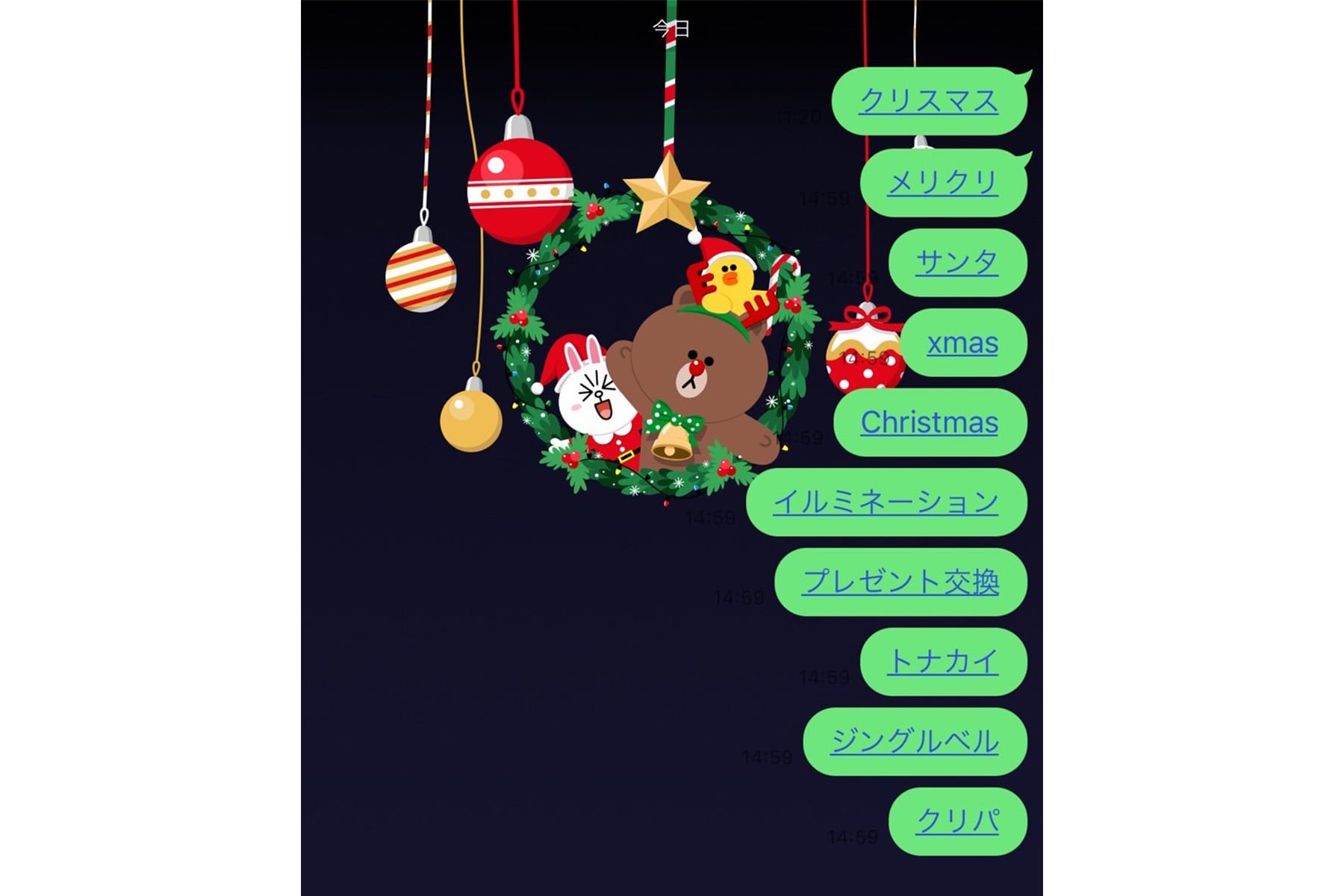Open the プレゼント交換 keyword link
This screenshot has height=896, width=1344.
900,582
